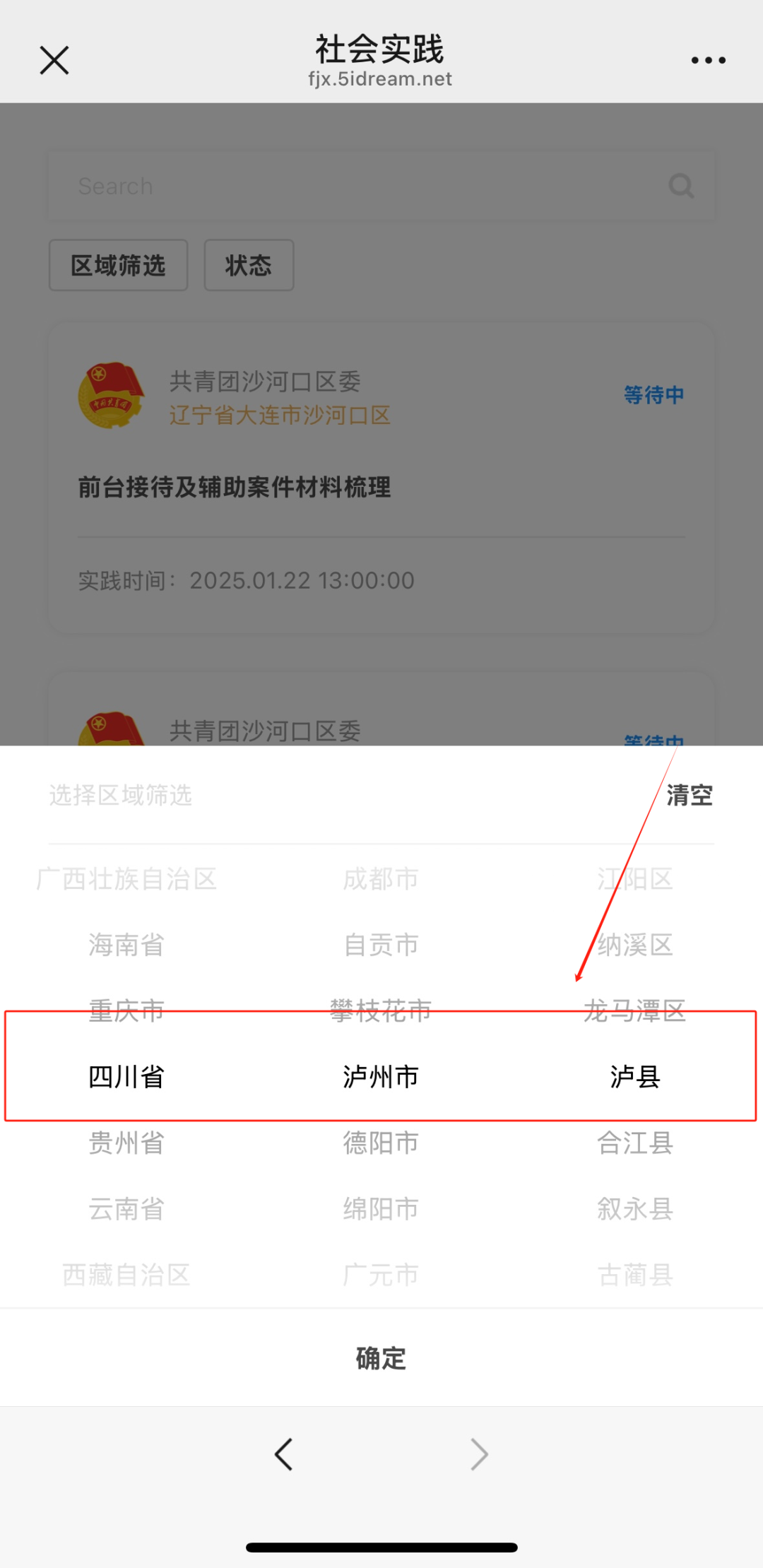Go back with browser back arrow
Screen dimensions: 763x1568
[284, 1454]
